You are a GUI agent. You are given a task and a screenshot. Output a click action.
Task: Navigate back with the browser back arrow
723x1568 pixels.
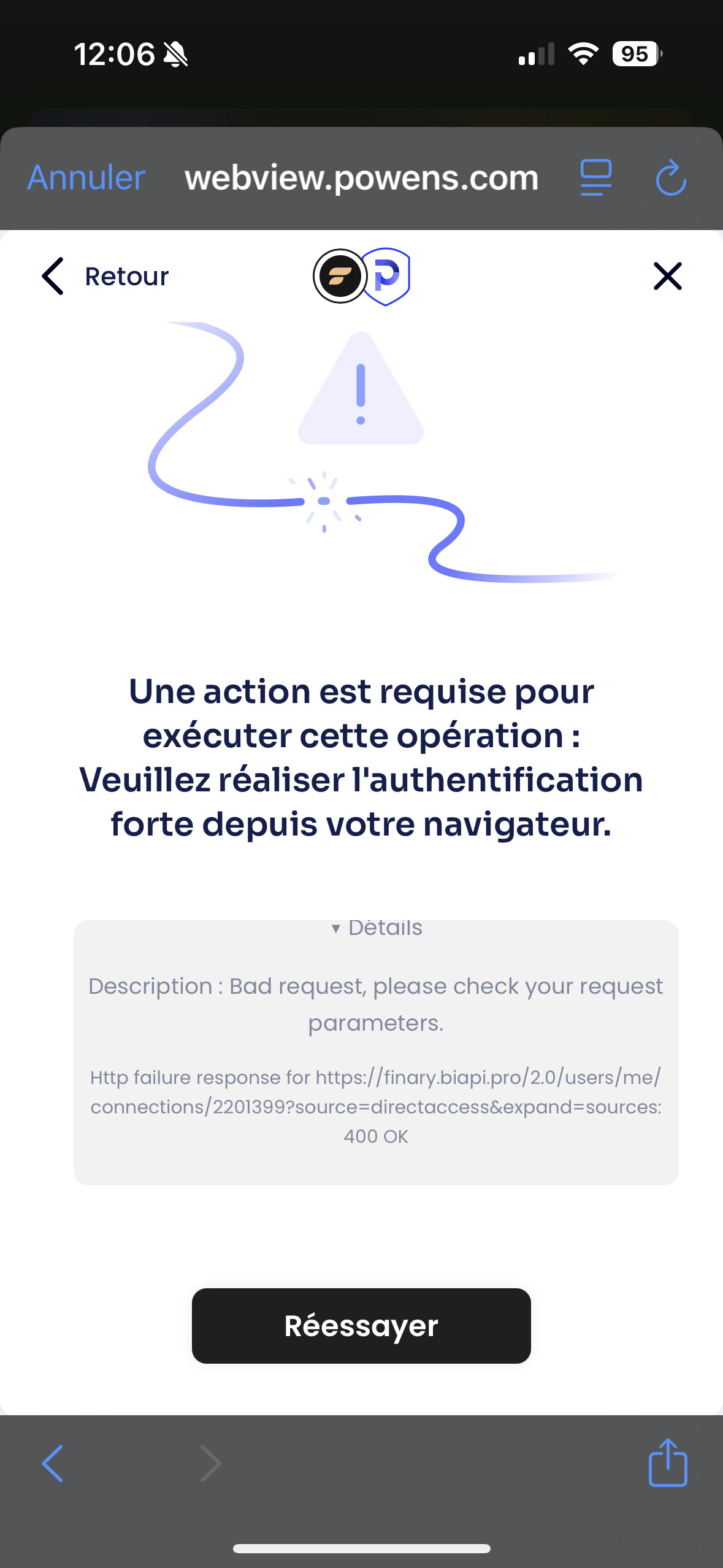point(53,1463)
